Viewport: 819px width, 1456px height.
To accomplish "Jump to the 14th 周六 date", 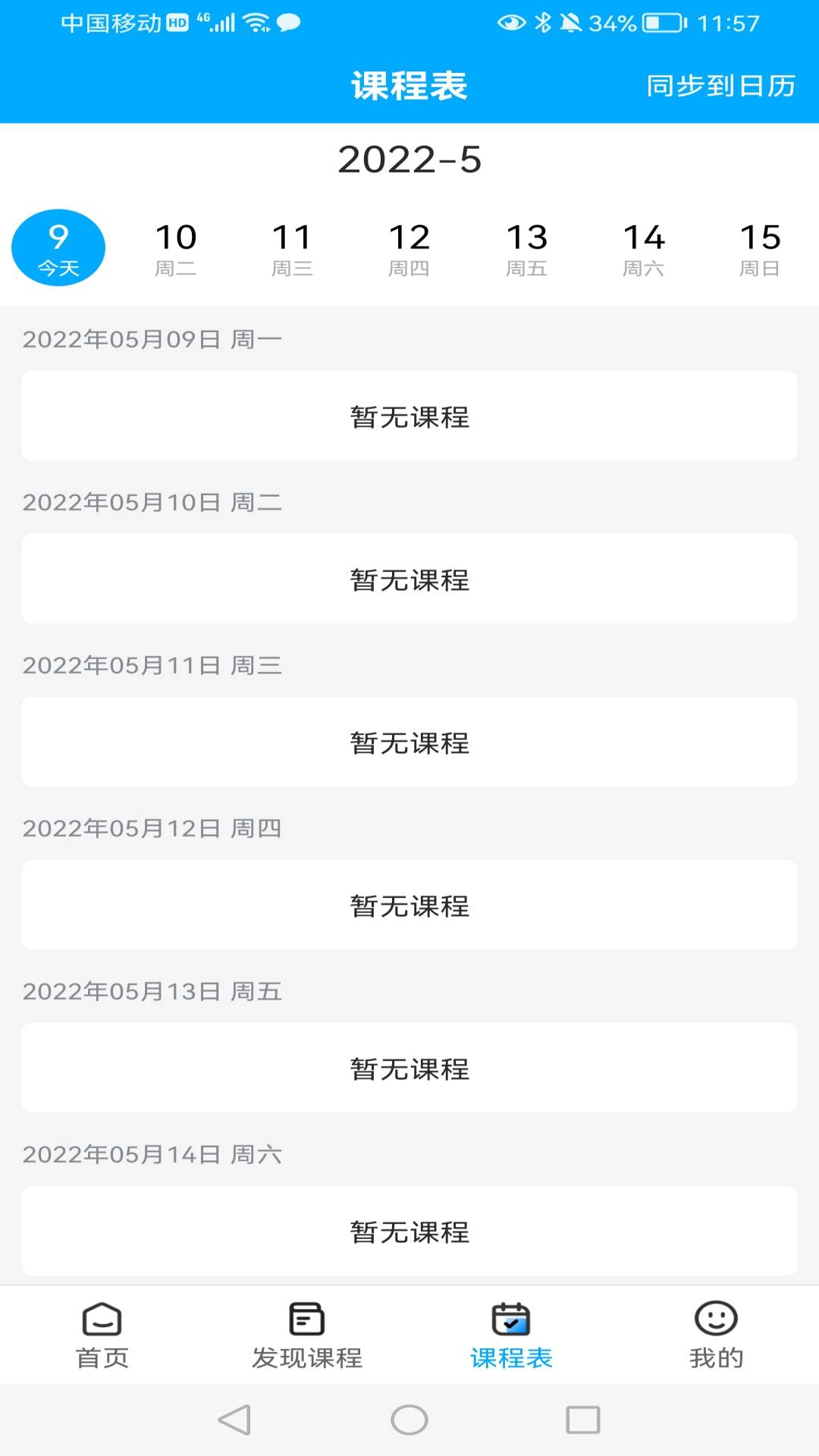I will click(643, 248).
